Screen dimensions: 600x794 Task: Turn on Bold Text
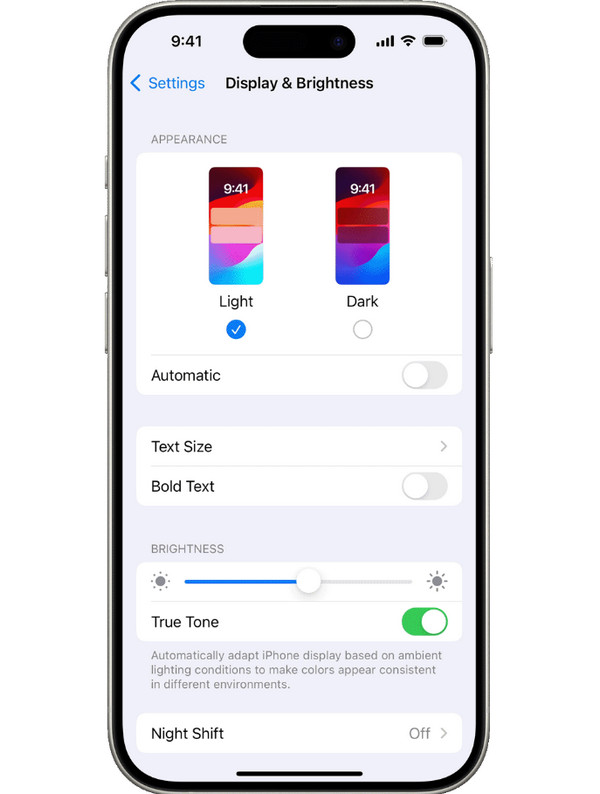(x=424, y=487)
